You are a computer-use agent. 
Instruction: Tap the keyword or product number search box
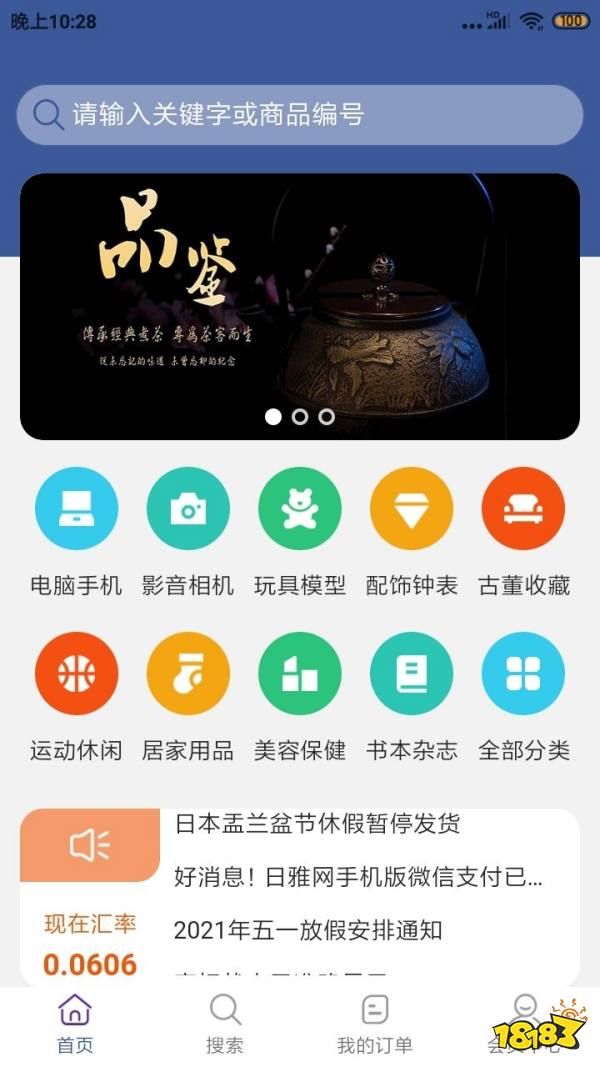click(x=300, y=115)
